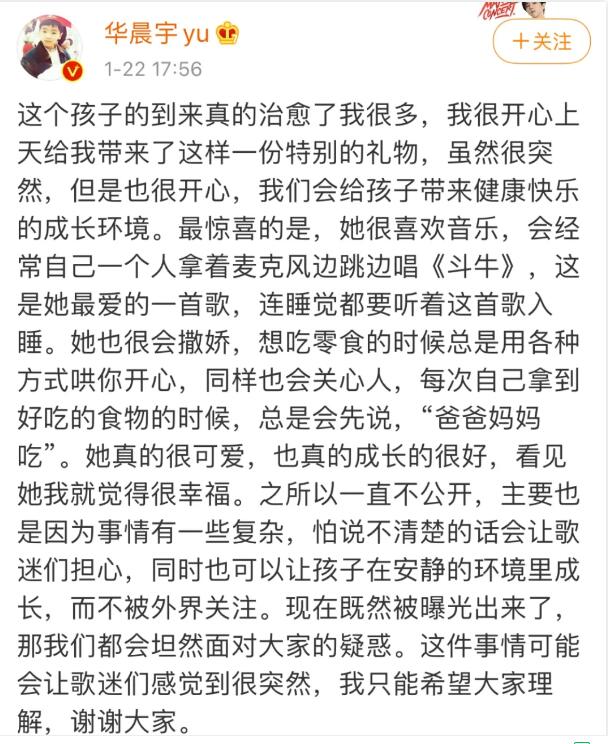Follow 华晨宇yu with the +关注 button
This screenshot has height=744, width=608.
tap(541, 42)
